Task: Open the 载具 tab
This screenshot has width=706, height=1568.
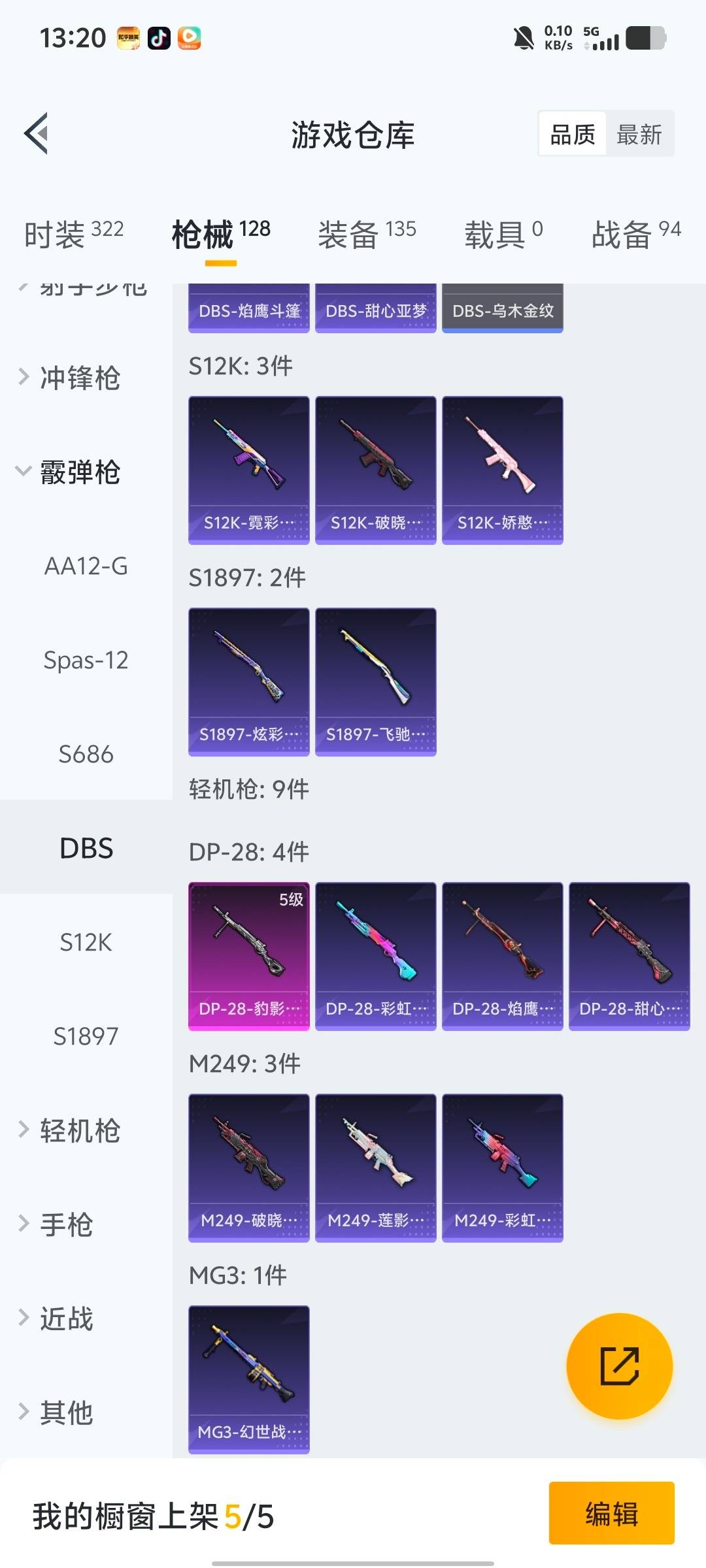Action: (x=503, y=235)
